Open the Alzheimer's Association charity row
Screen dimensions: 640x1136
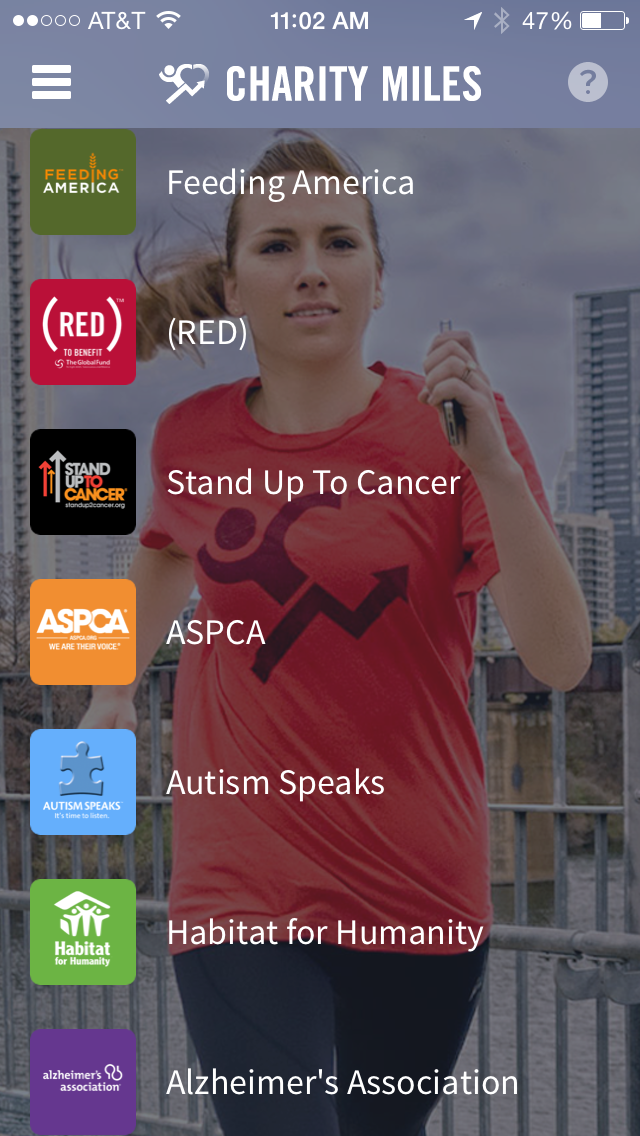coord(342,1083)
